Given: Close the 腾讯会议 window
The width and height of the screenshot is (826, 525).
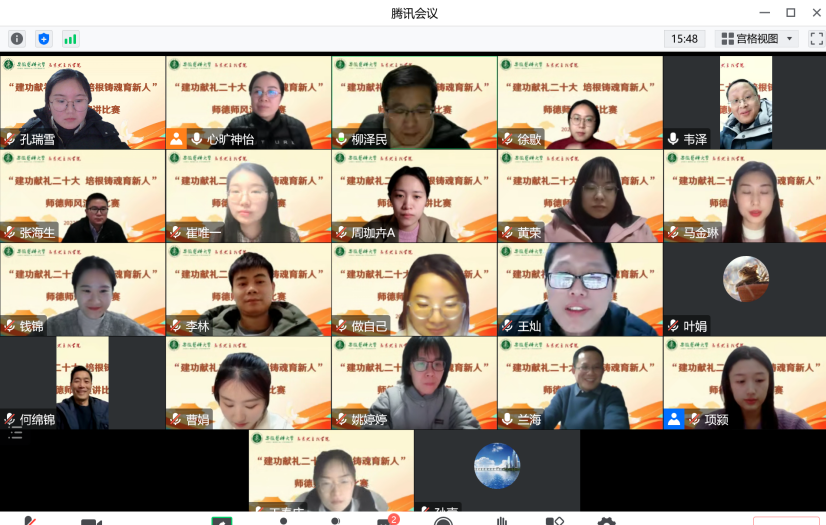Looking at the screenshot, I should coord(815,13).
